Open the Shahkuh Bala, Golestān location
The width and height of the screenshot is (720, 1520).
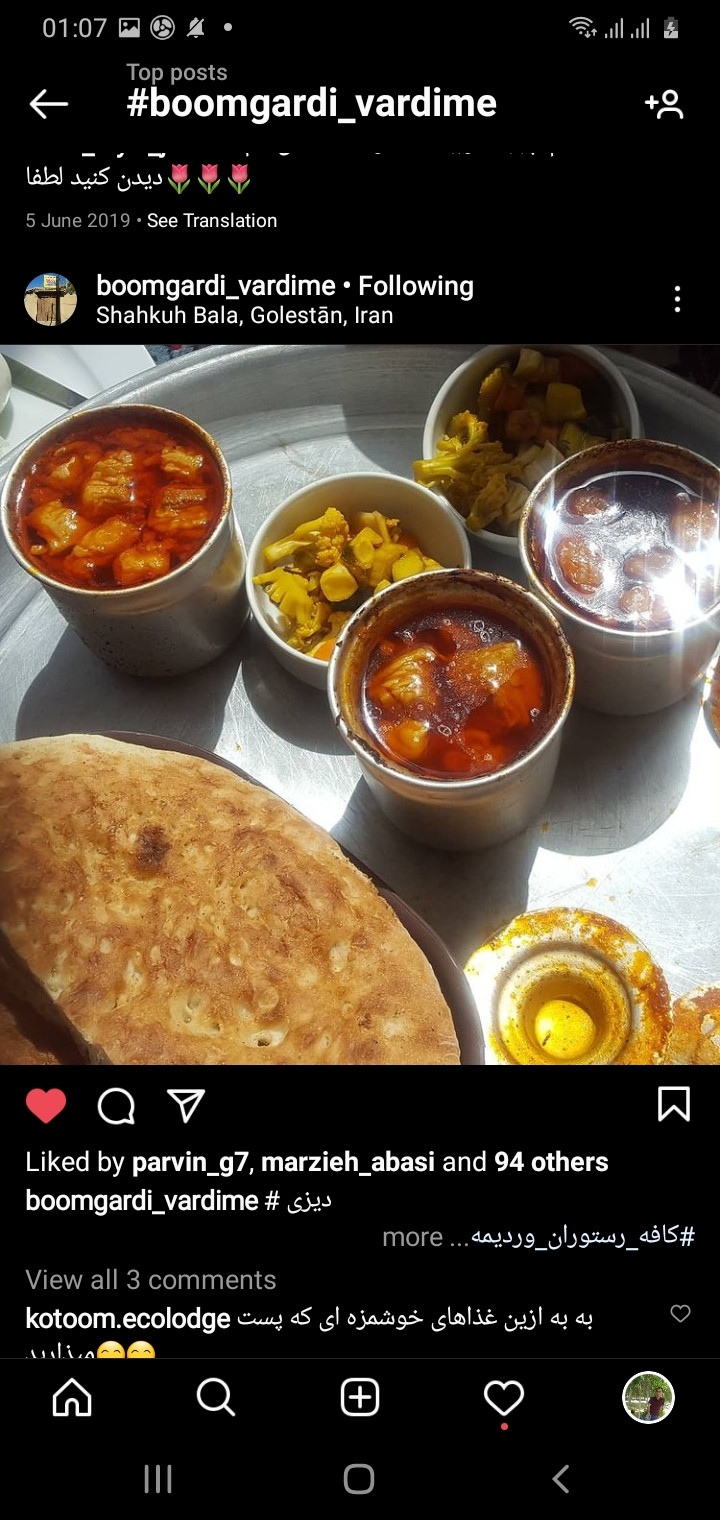tap(244, 315)
